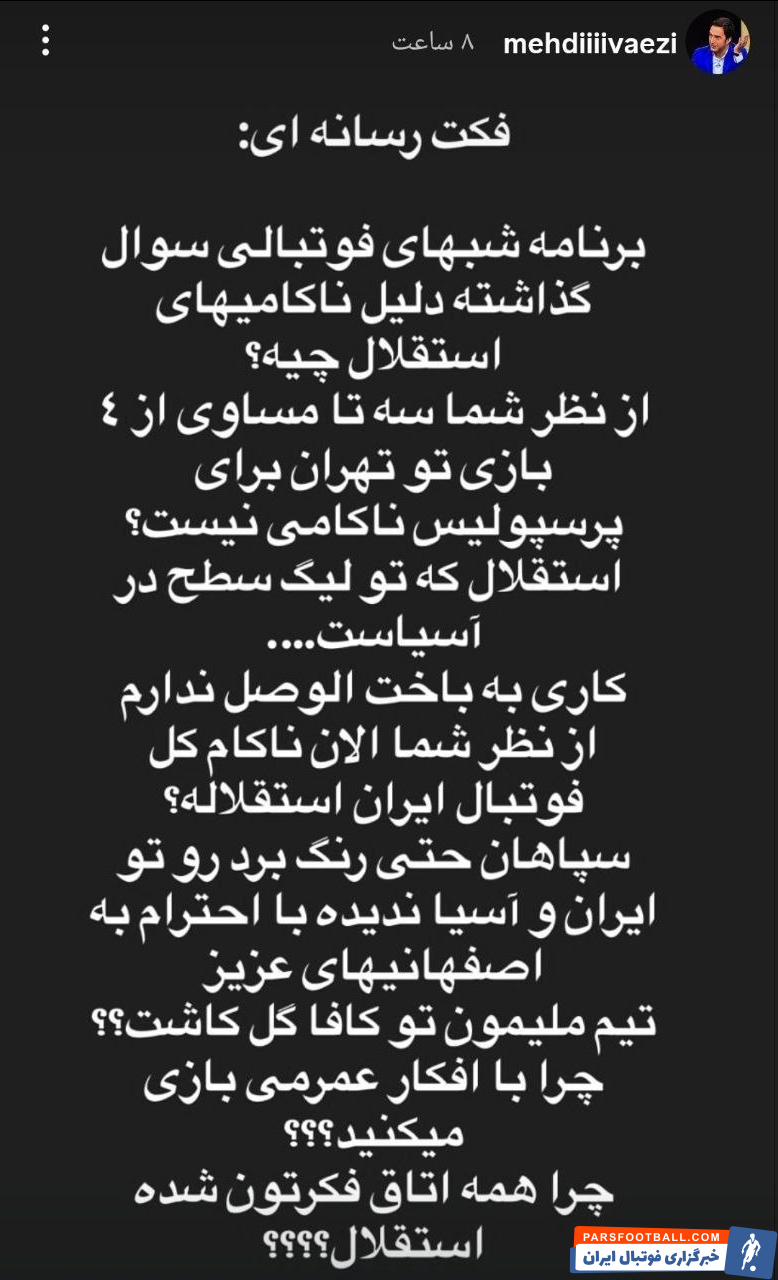Tap the story header area beside the avatar
This screenshot has height=1280, width=778.
tap(590, 42)
